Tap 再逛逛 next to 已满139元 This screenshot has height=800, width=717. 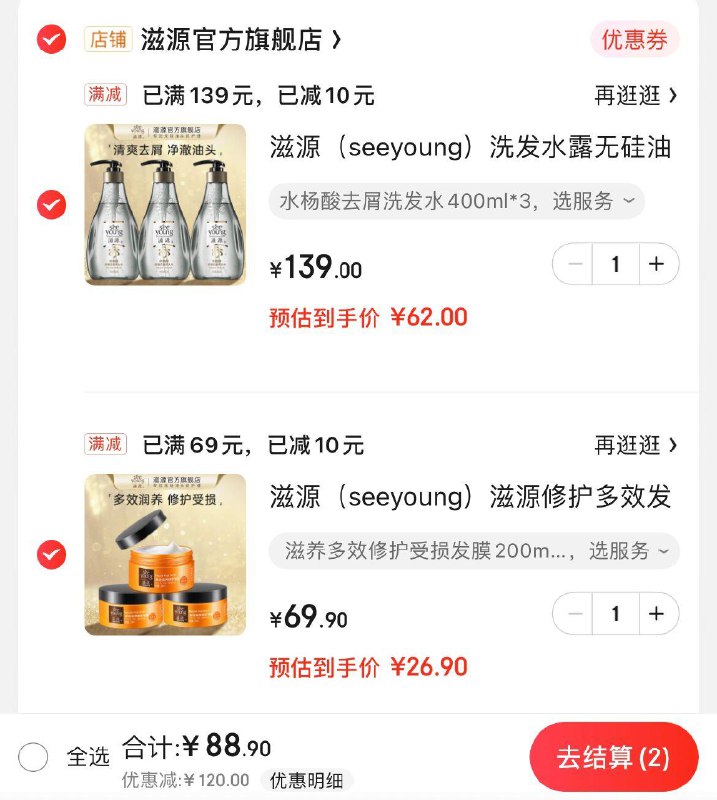point(636,96)
